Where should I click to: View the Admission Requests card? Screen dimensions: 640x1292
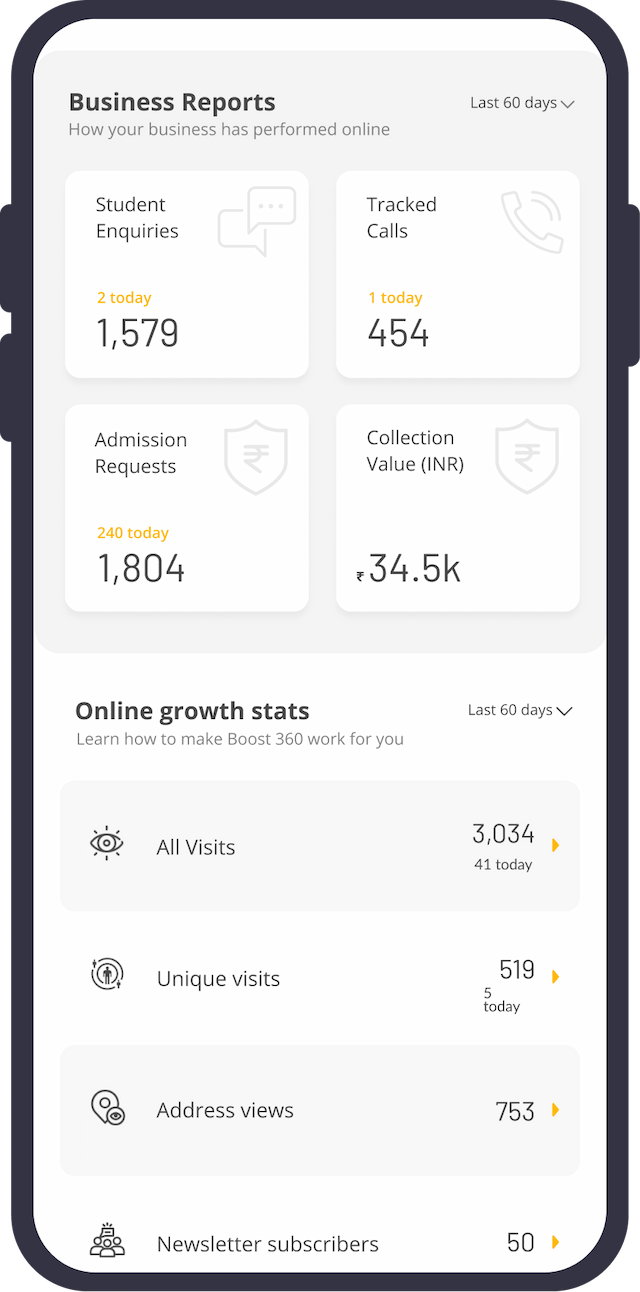pyautogui.click(x=187, y=508)
